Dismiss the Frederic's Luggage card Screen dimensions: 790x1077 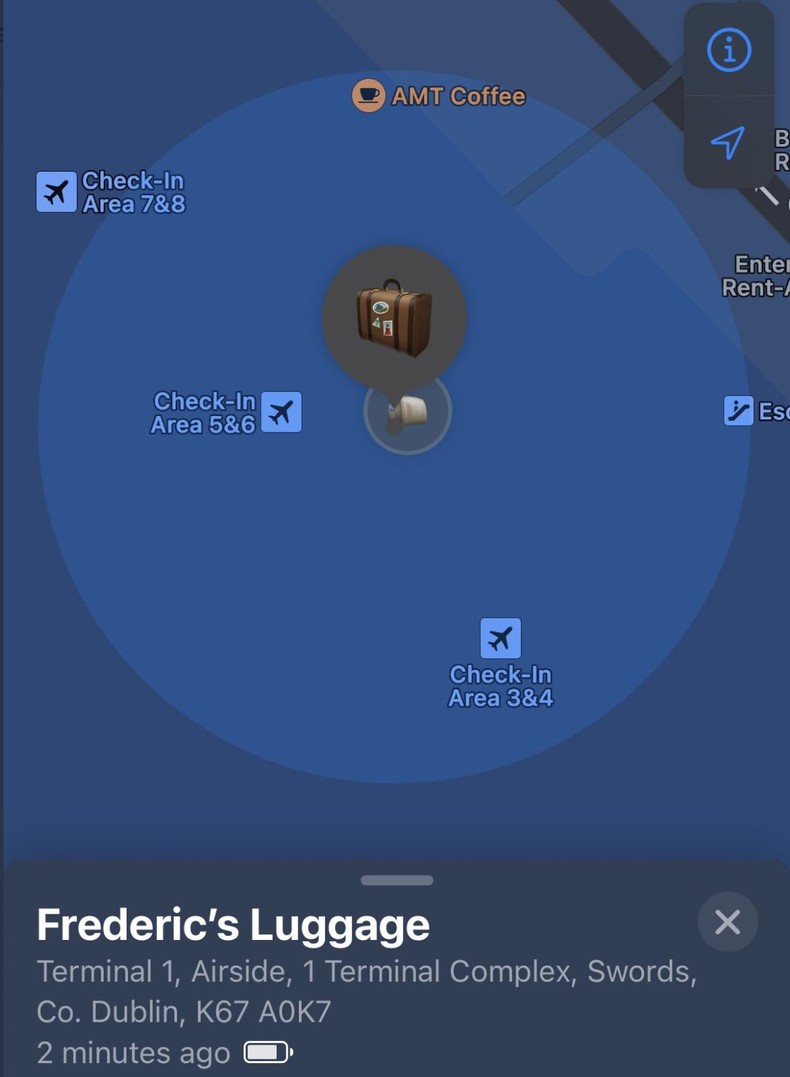(x=728, y=922)
